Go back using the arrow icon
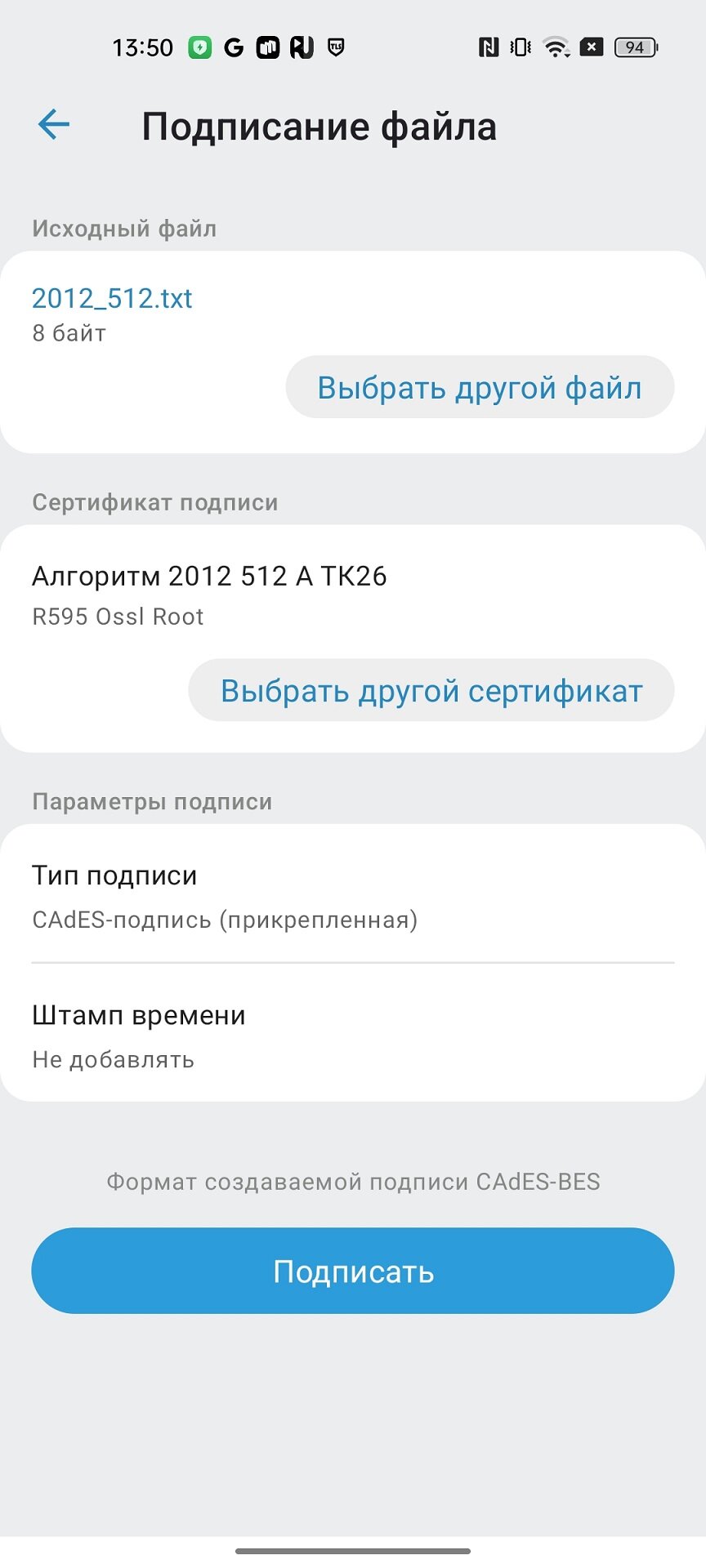Viewport: 706px width, 1568px height. coord(54,125)
